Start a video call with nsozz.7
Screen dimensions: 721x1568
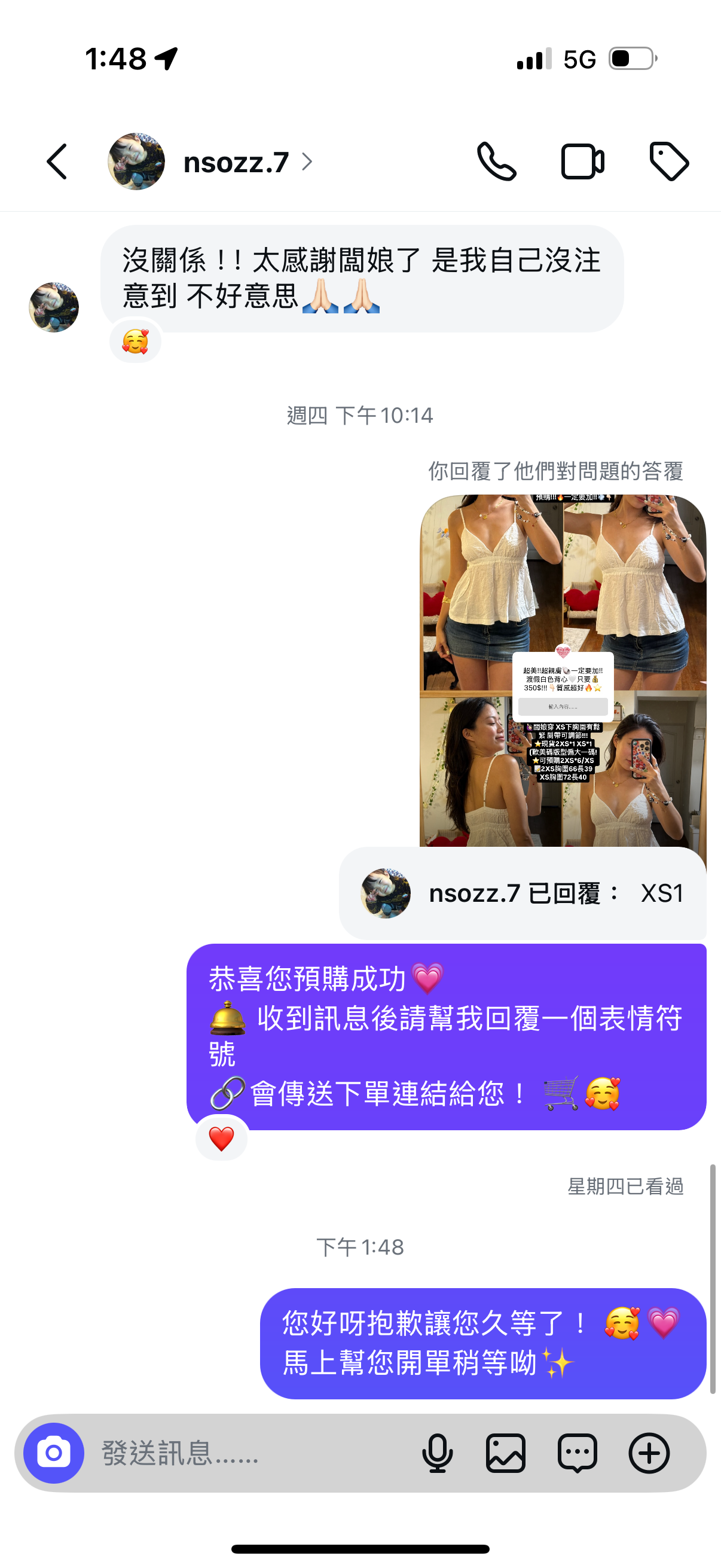pyautogui.click(x=582, y=162)
